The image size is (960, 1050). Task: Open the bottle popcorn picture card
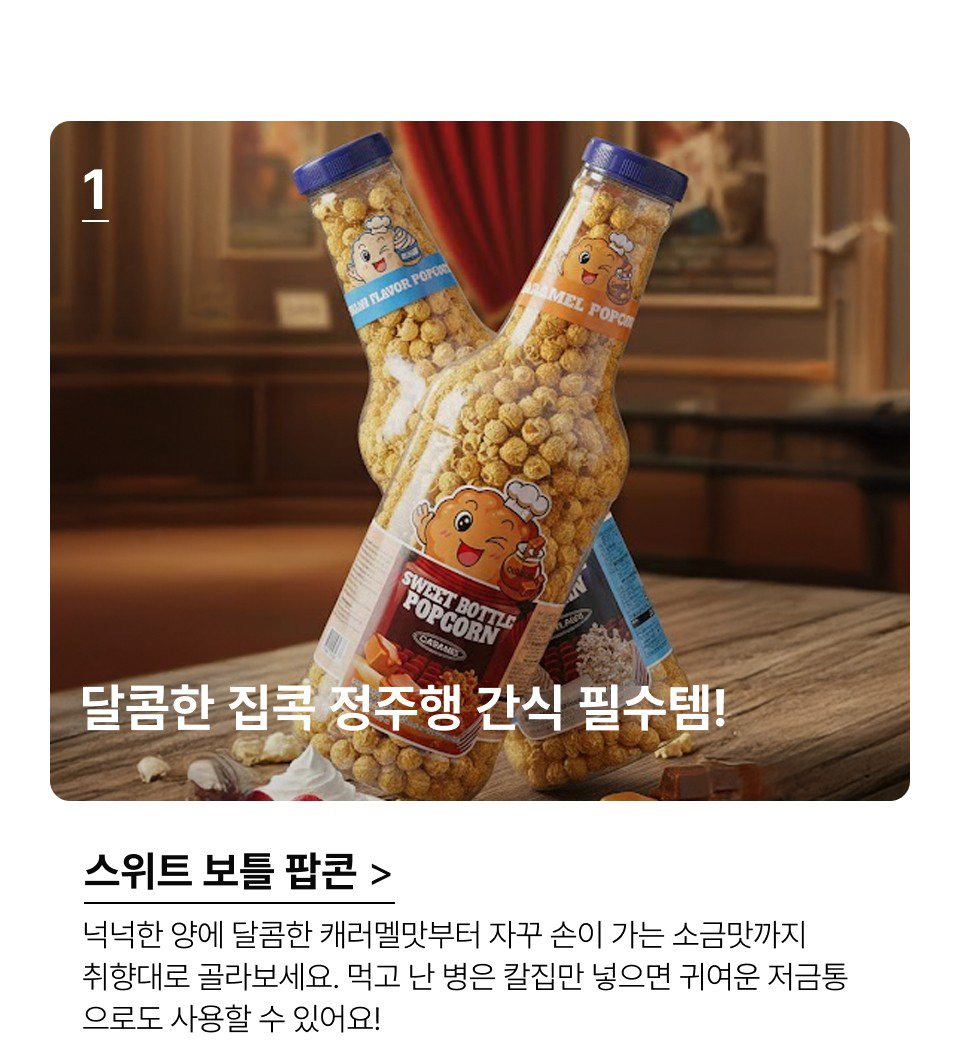click(x=480, y=460)
